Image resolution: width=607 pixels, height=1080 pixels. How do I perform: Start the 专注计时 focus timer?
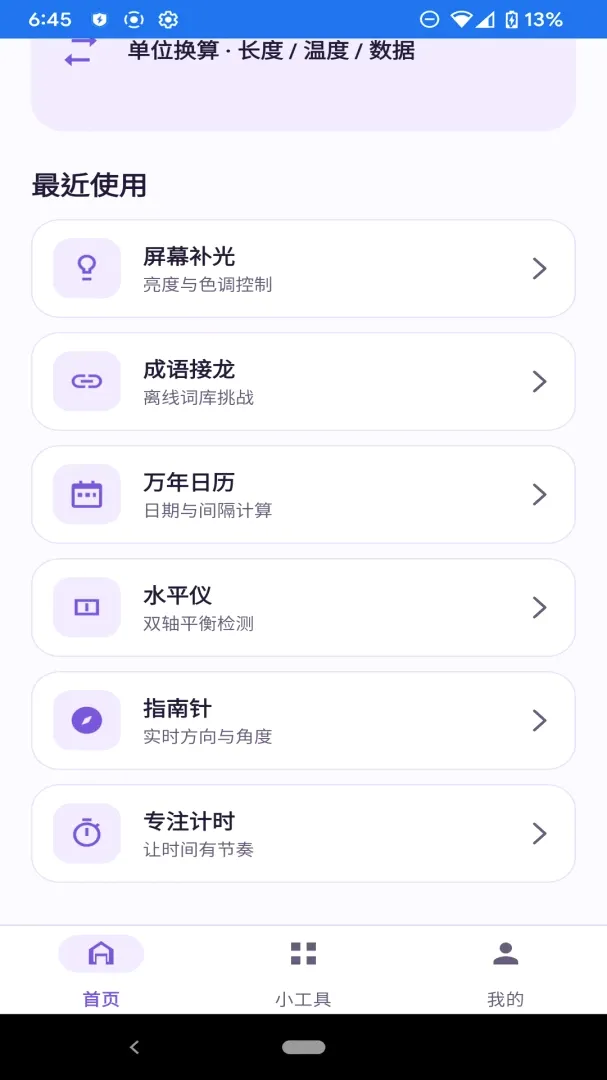coord(303,833)
